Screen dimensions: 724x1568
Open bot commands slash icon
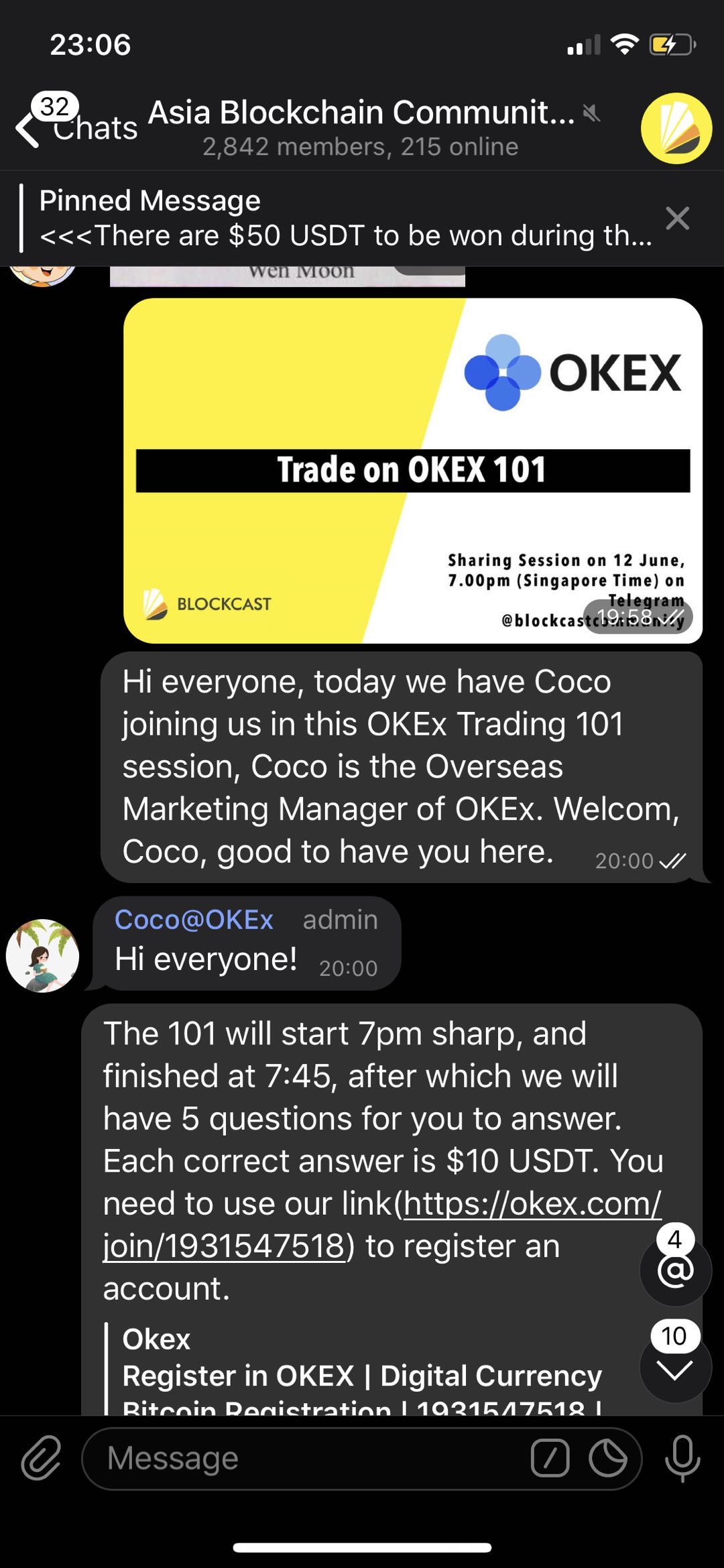tap(550, 1459)
